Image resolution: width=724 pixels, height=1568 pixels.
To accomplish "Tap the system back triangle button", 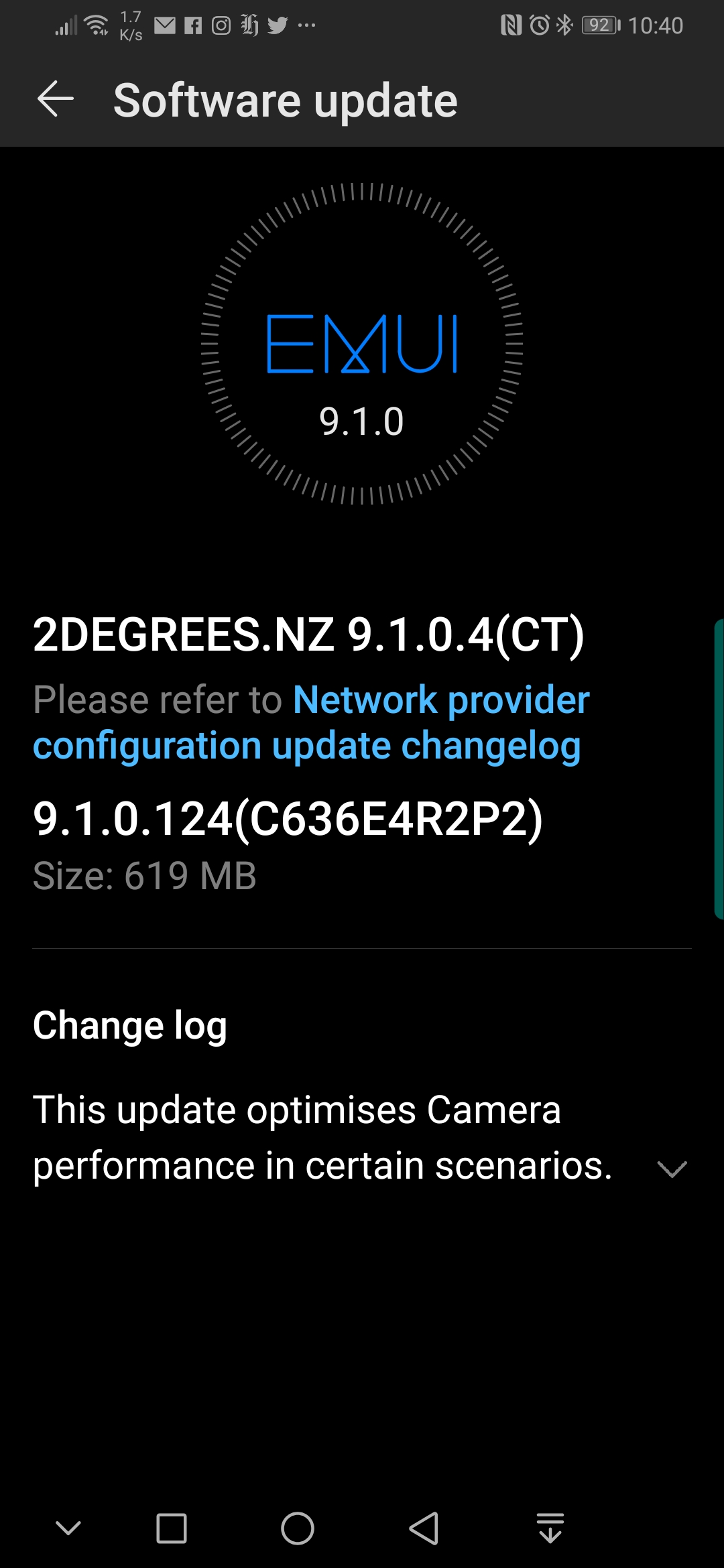I will pyautogui.click(x=424, y=1528).
